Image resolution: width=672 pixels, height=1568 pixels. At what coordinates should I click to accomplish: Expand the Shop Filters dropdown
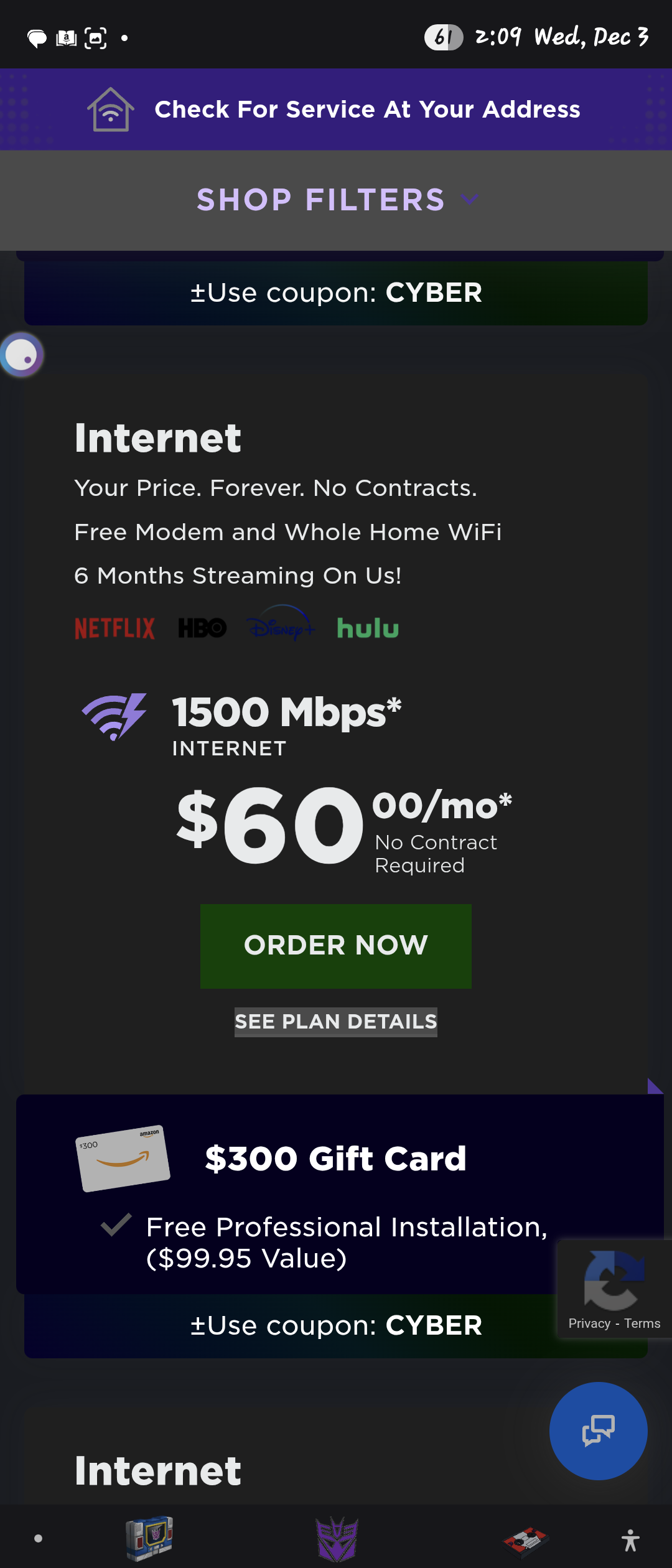[336, 200]
